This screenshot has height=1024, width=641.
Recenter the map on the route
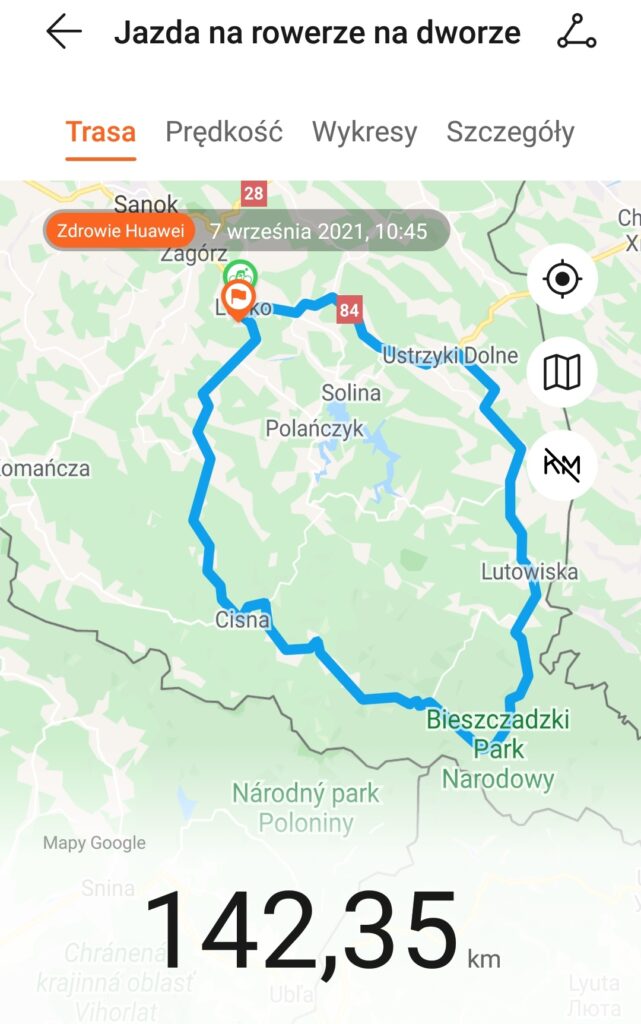pos(562,279)
